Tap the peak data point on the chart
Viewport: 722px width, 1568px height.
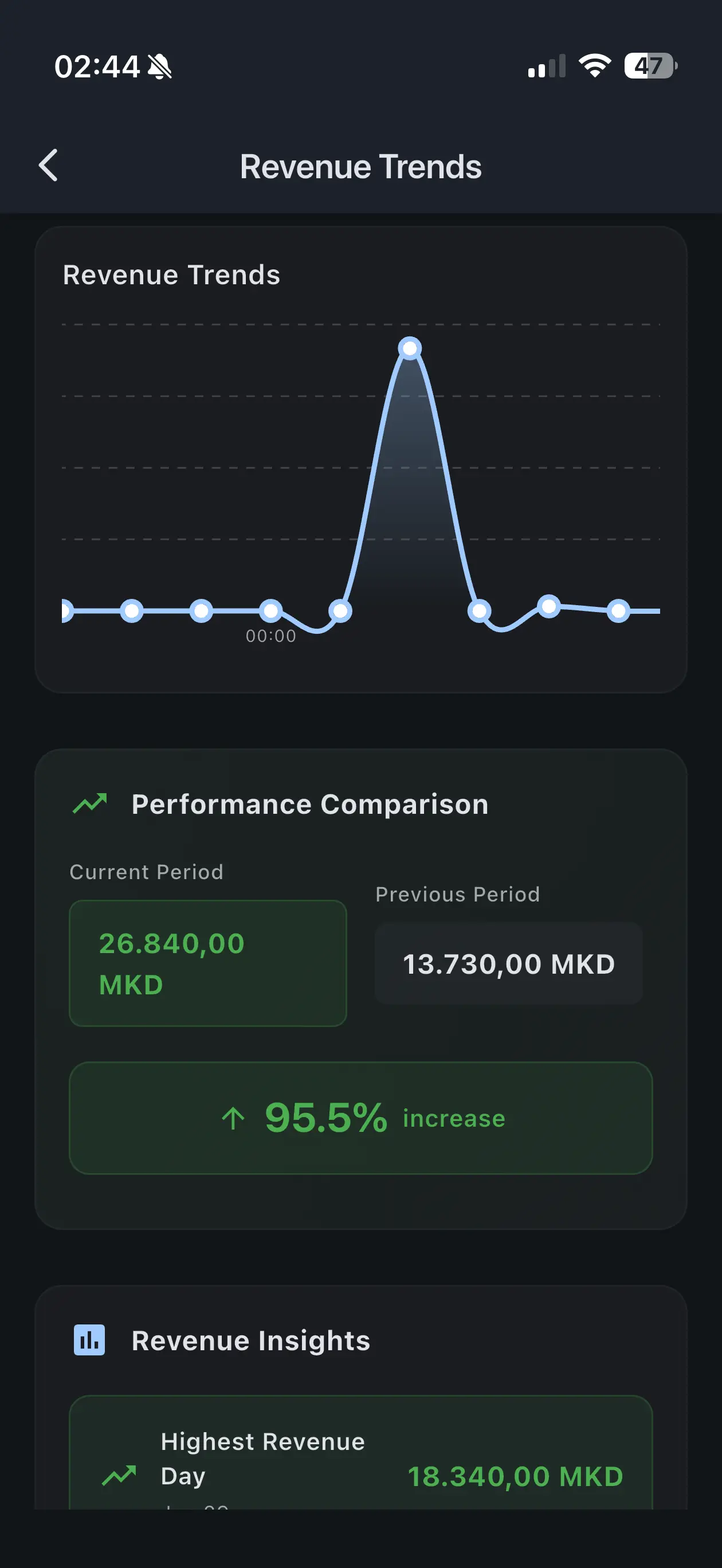pos(410,348)
